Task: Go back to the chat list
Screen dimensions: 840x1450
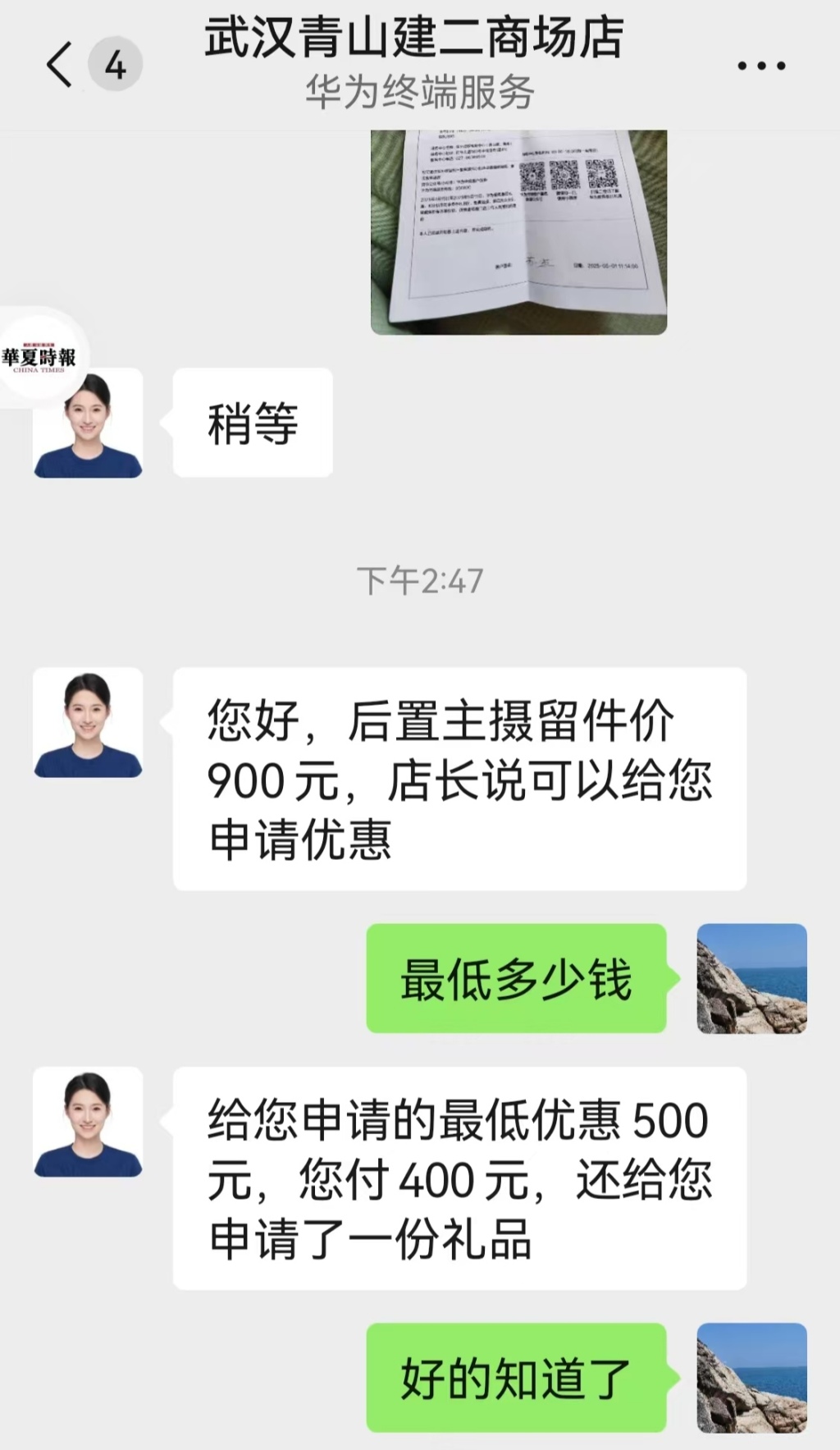Action: (60, 65)
